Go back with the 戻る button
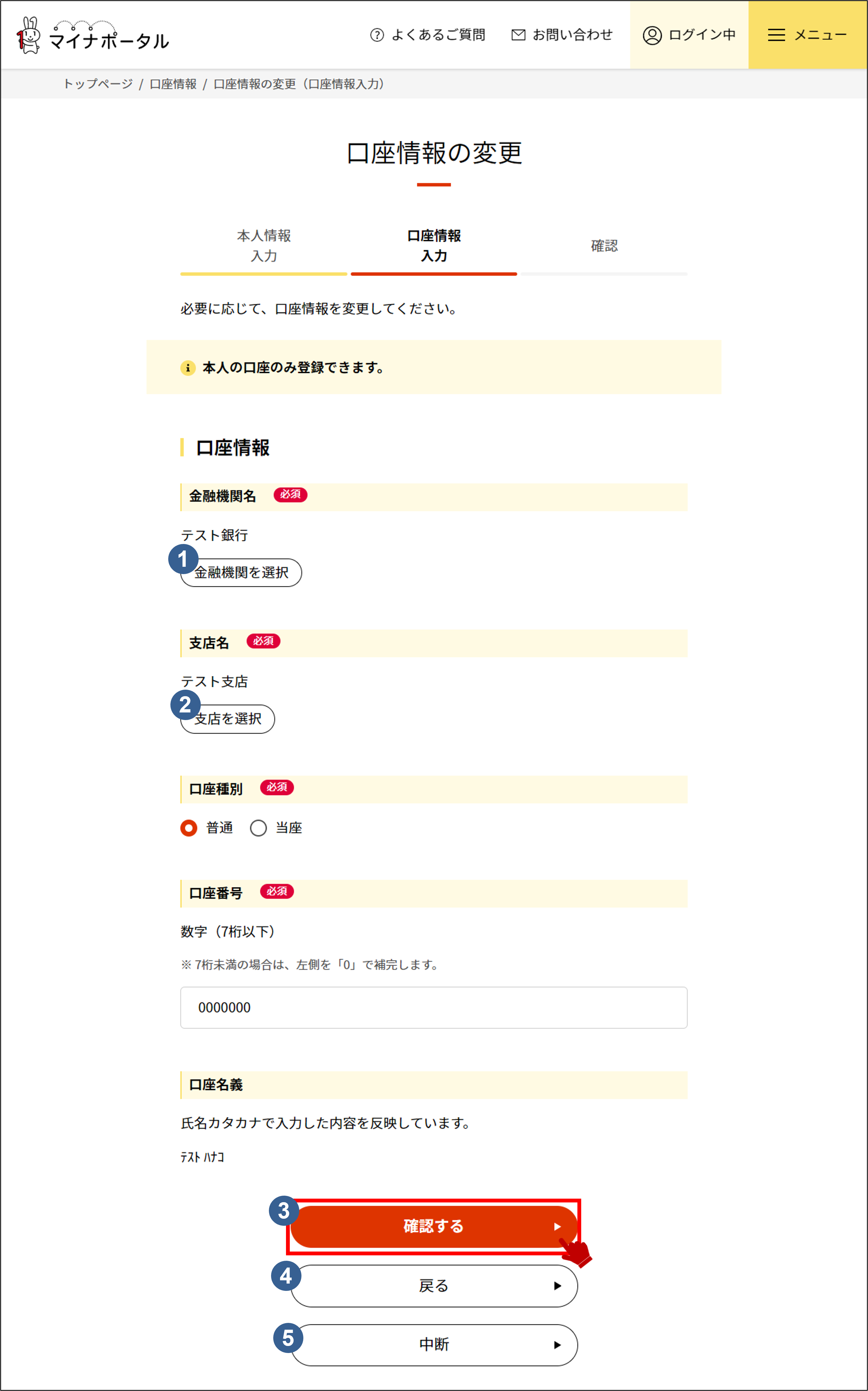The width and height of the screenshot is (868, 1391). coord(433,1286)
